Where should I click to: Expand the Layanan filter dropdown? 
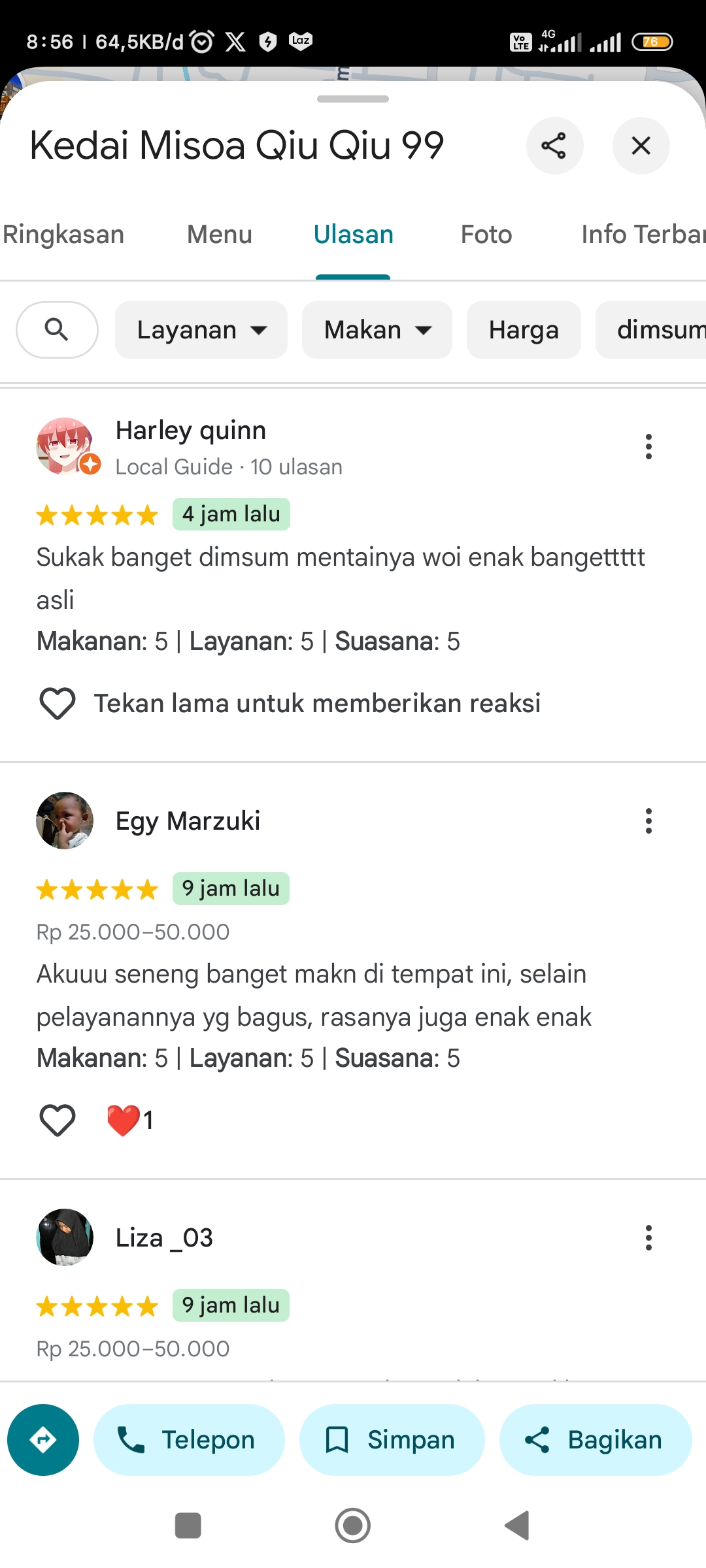click(201, 330)
